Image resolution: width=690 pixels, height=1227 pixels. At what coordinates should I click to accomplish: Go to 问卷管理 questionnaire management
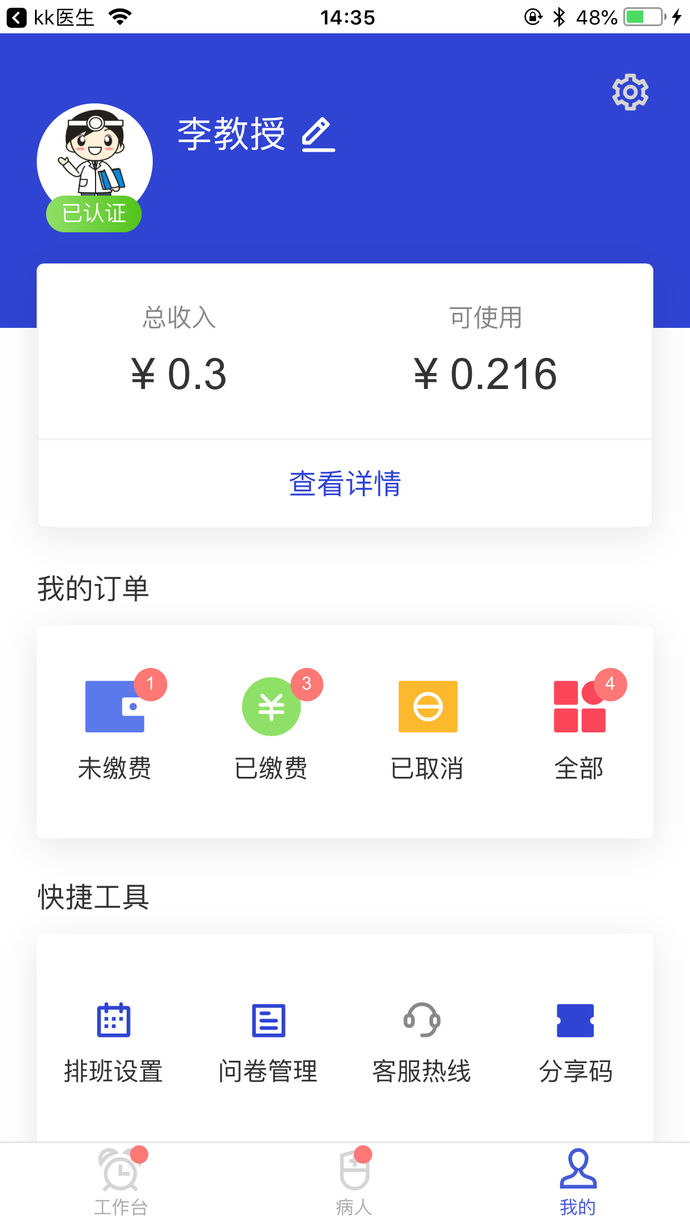coord(268,1042)
